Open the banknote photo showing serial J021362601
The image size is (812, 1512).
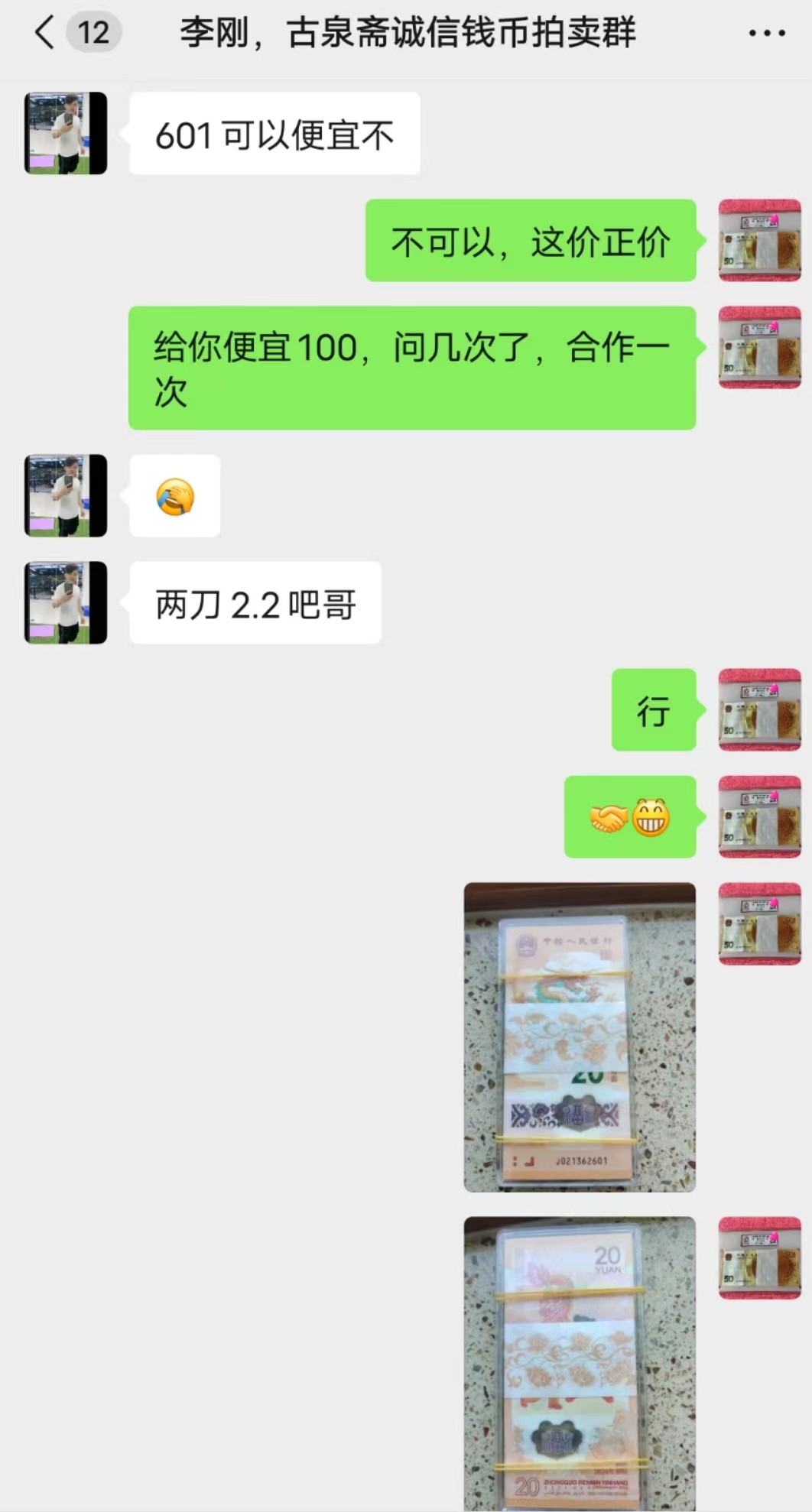(x=580, y=1037)
